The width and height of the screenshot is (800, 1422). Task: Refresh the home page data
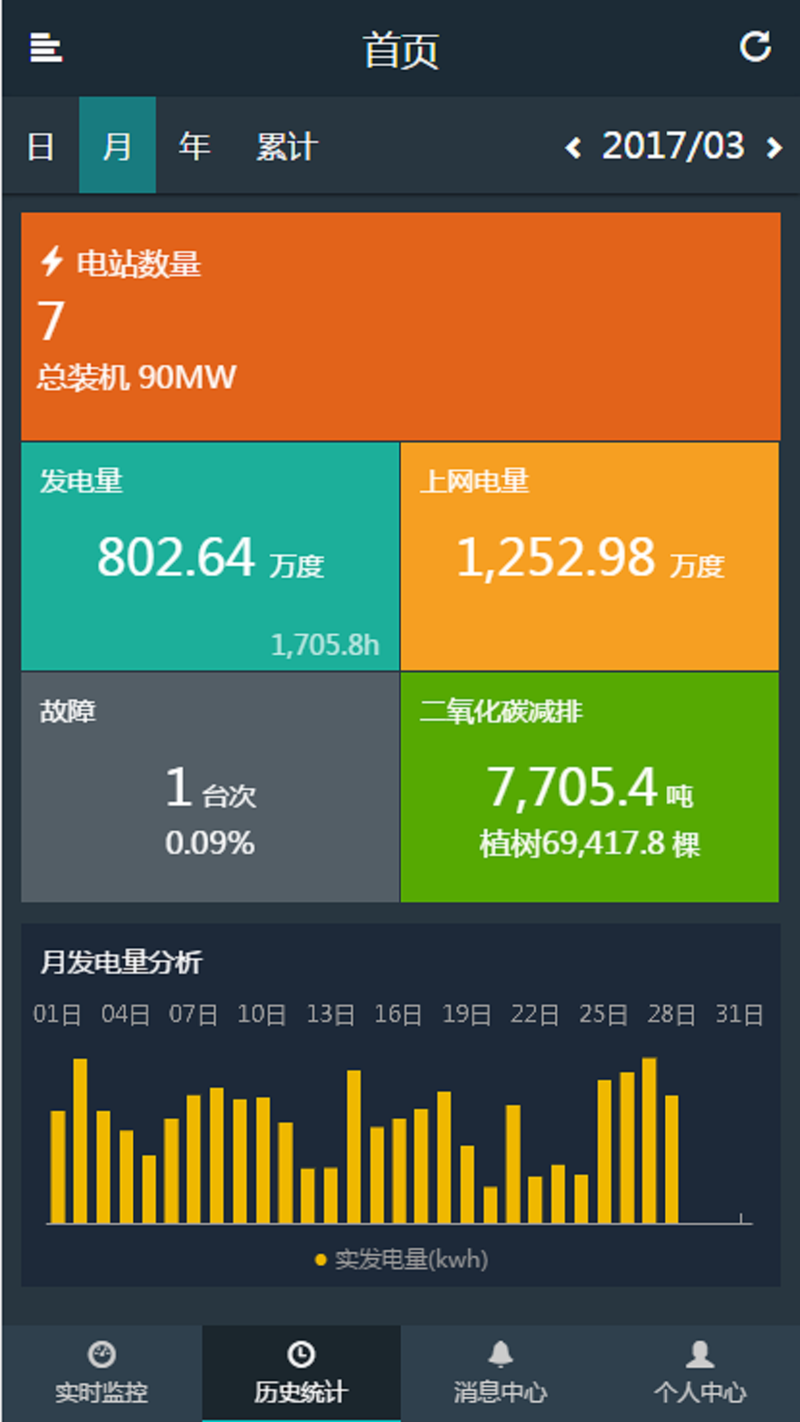[755, 47]
